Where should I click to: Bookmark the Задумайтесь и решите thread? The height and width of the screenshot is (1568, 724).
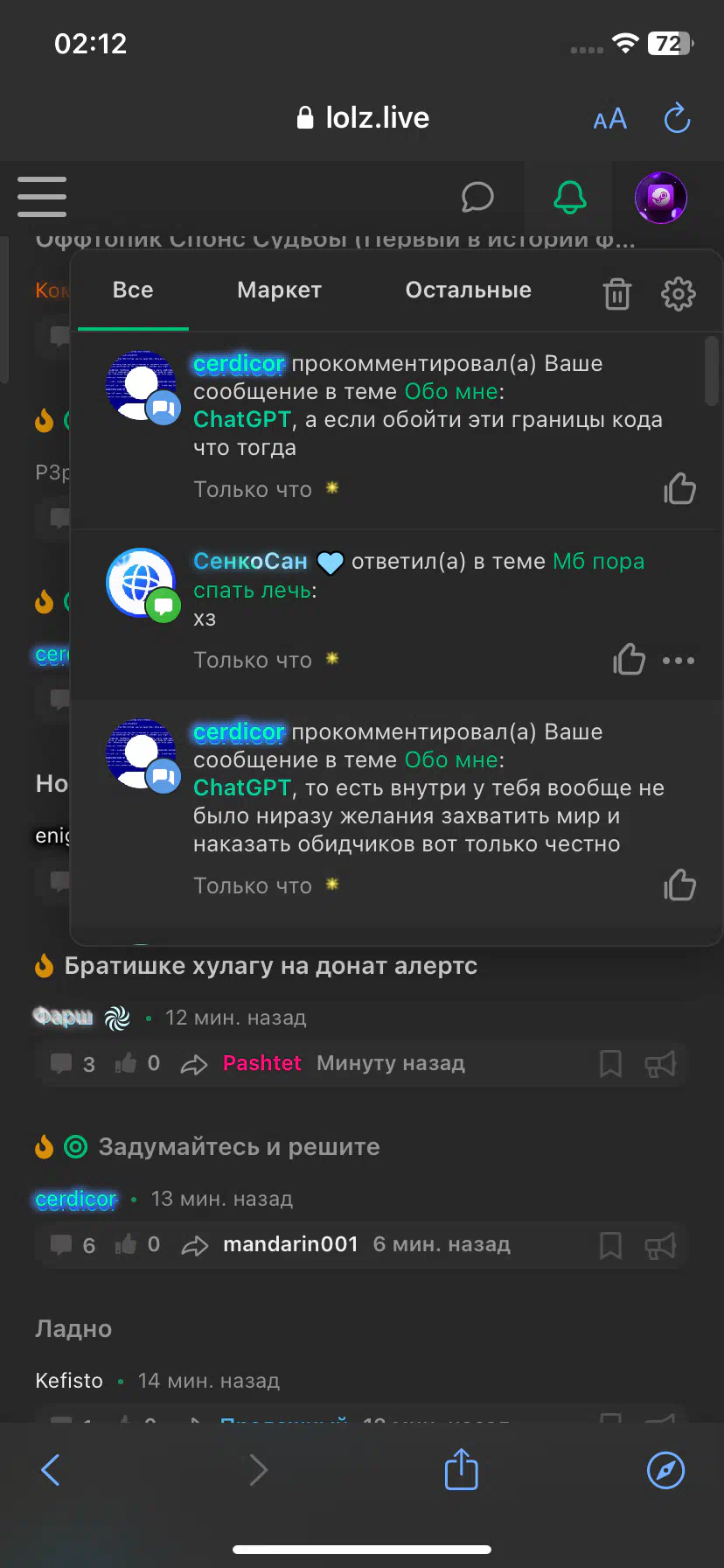610,1245
